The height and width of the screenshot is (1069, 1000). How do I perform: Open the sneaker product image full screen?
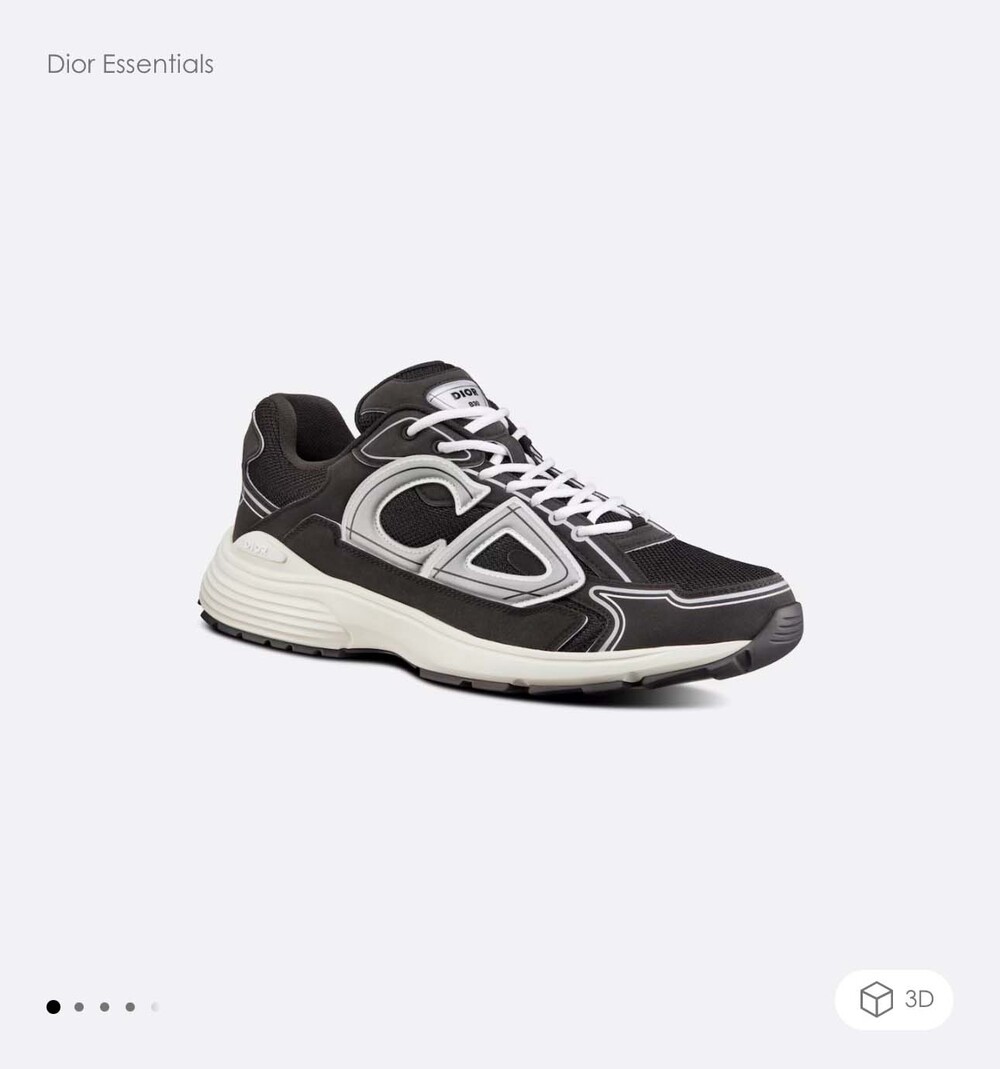[500, 535]
